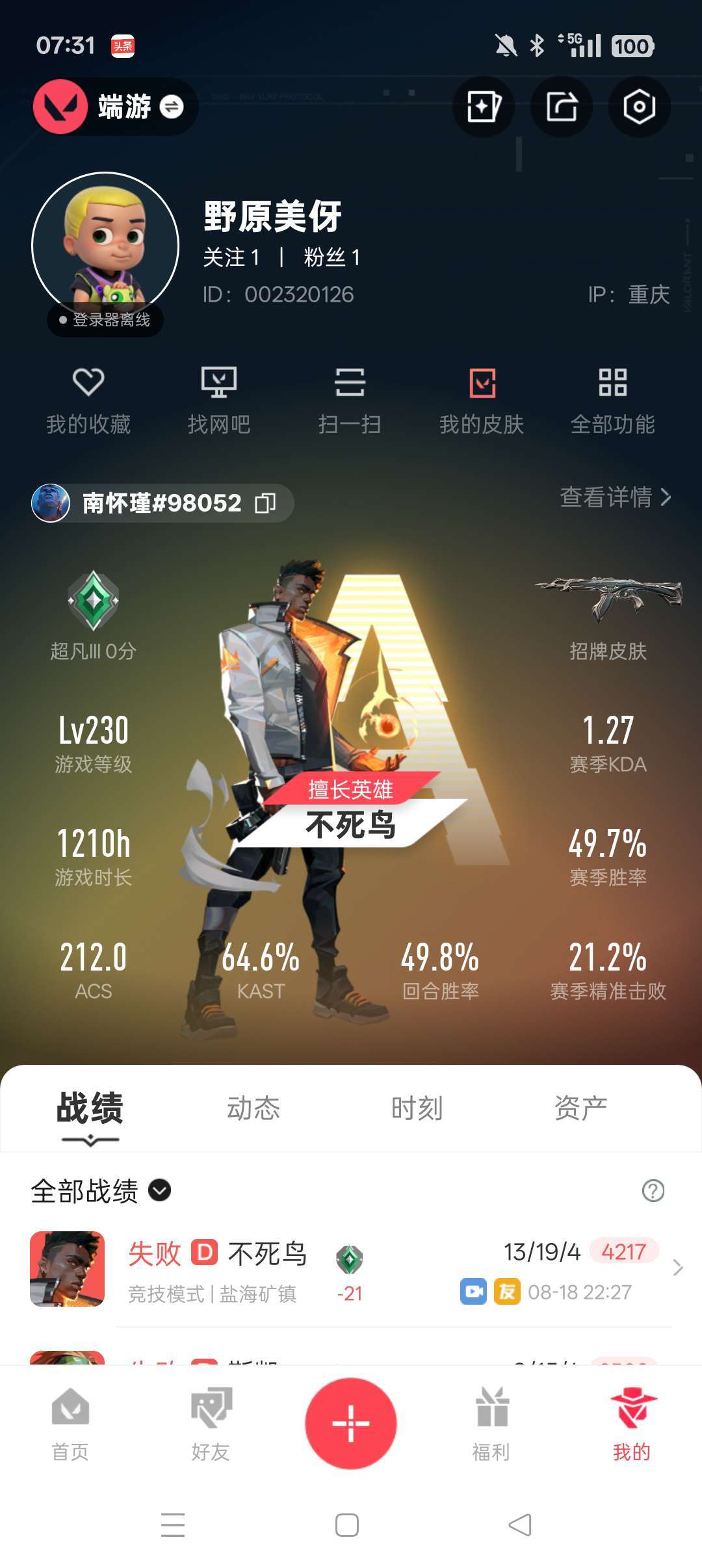702x1568 pixels.
Task: Open settings with the hexagon icon
Action: pyautogui.click(x=639, y=107)
